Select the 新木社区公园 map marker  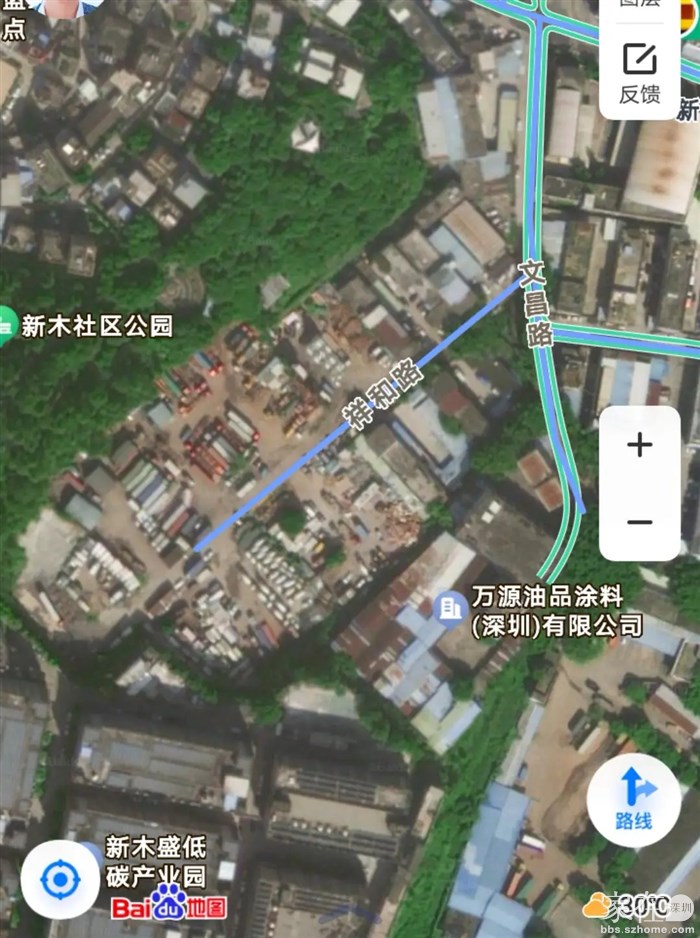point(6,325)
